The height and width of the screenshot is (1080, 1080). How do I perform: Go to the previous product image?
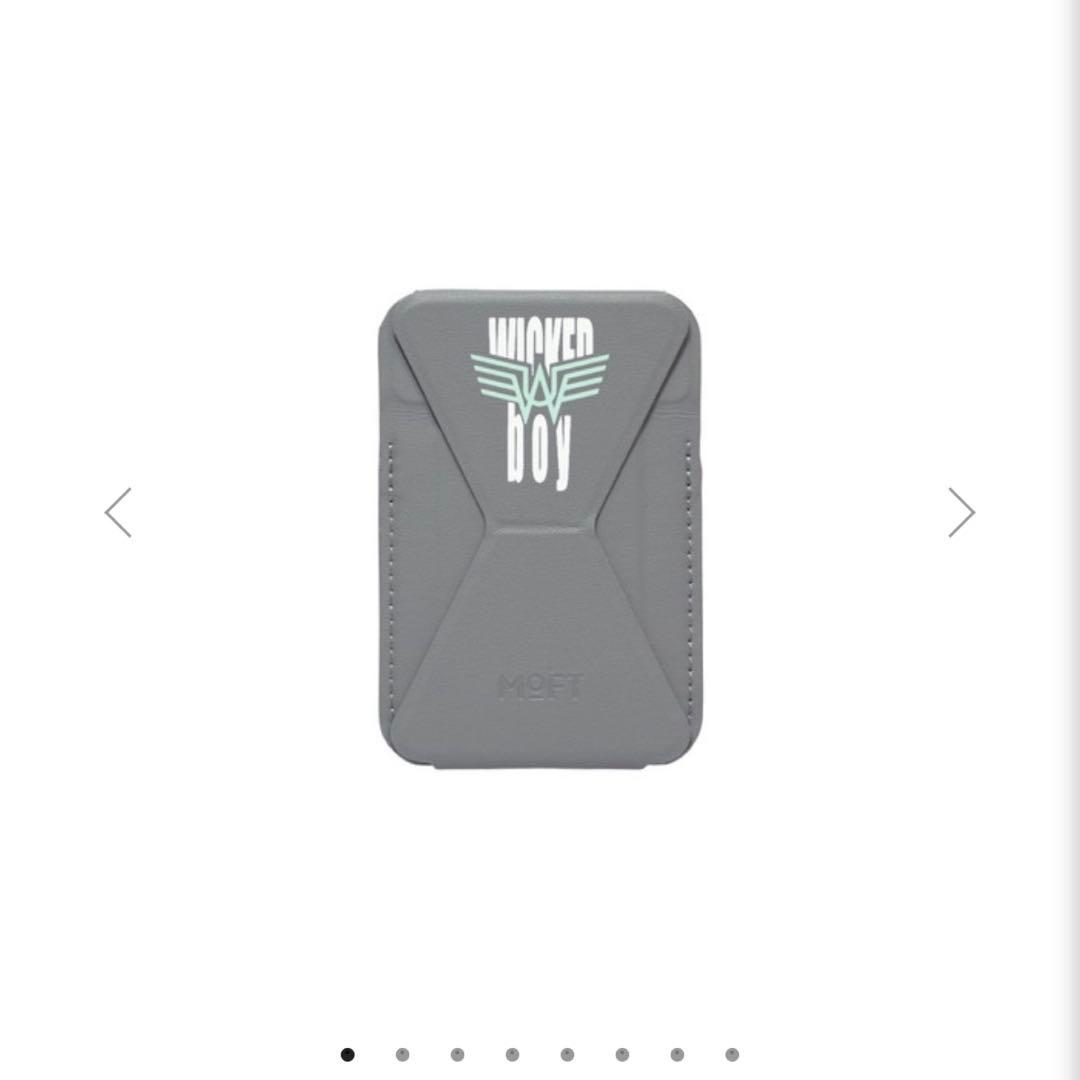[118, 513]
